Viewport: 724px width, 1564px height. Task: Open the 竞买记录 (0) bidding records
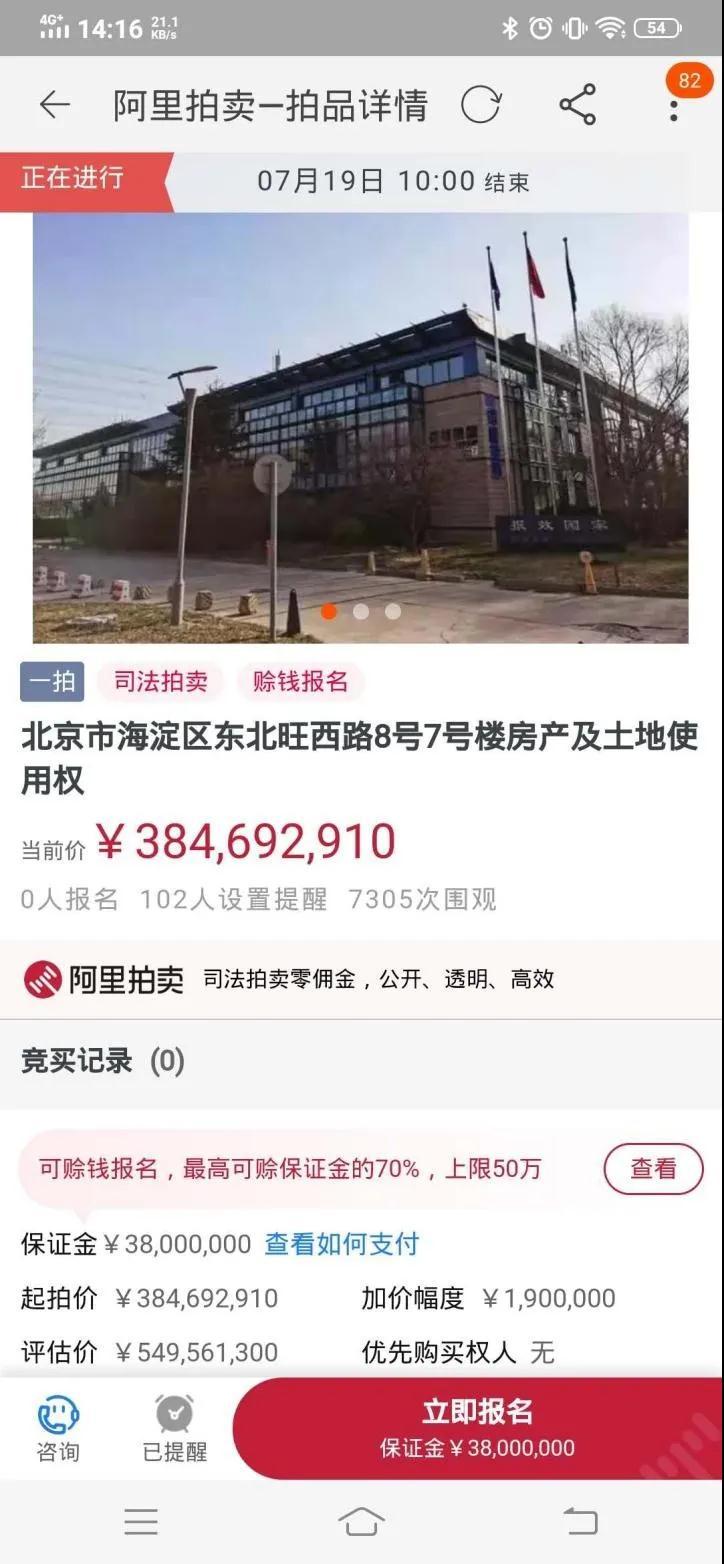pyautogui.click(x=103, y=1061)
